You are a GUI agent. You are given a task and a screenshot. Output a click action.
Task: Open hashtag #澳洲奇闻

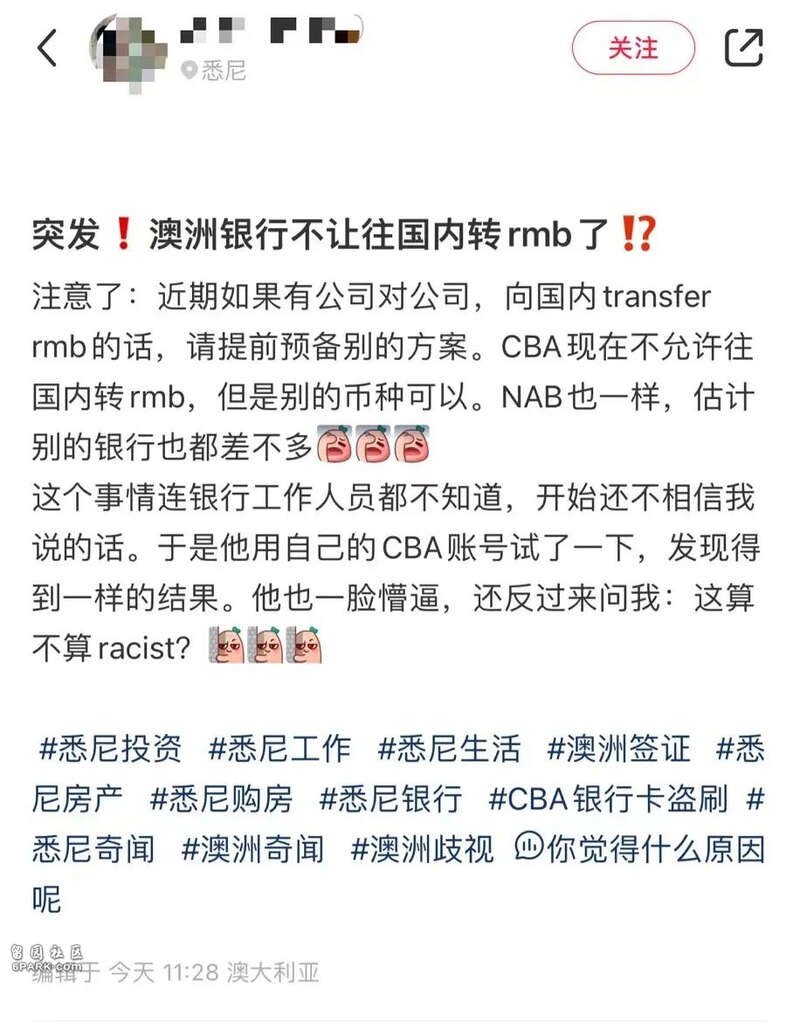252,850
